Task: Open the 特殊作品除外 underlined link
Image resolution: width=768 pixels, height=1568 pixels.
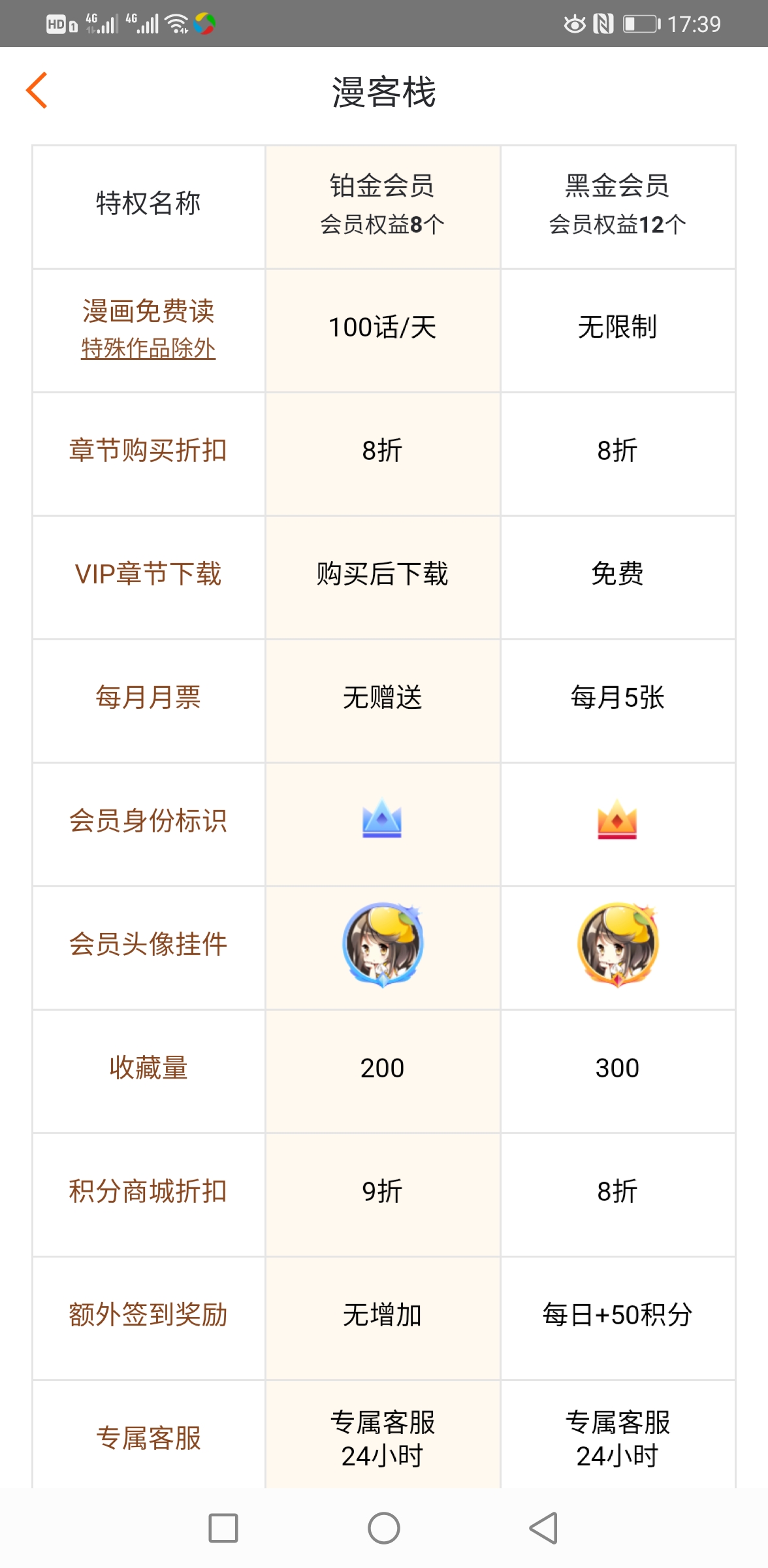Action: click(148, 348)
